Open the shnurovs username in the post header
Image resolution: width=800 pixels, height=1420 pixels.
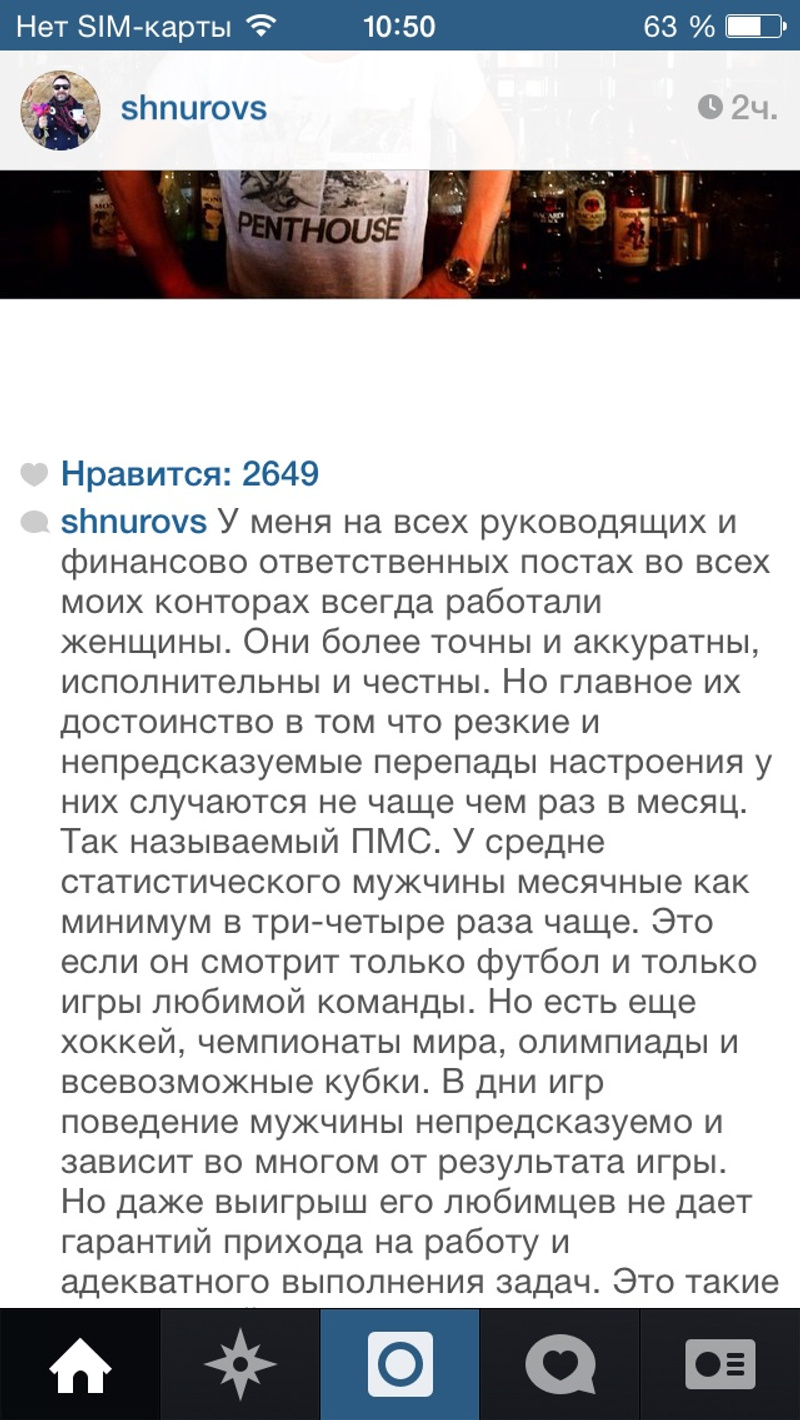193,108
